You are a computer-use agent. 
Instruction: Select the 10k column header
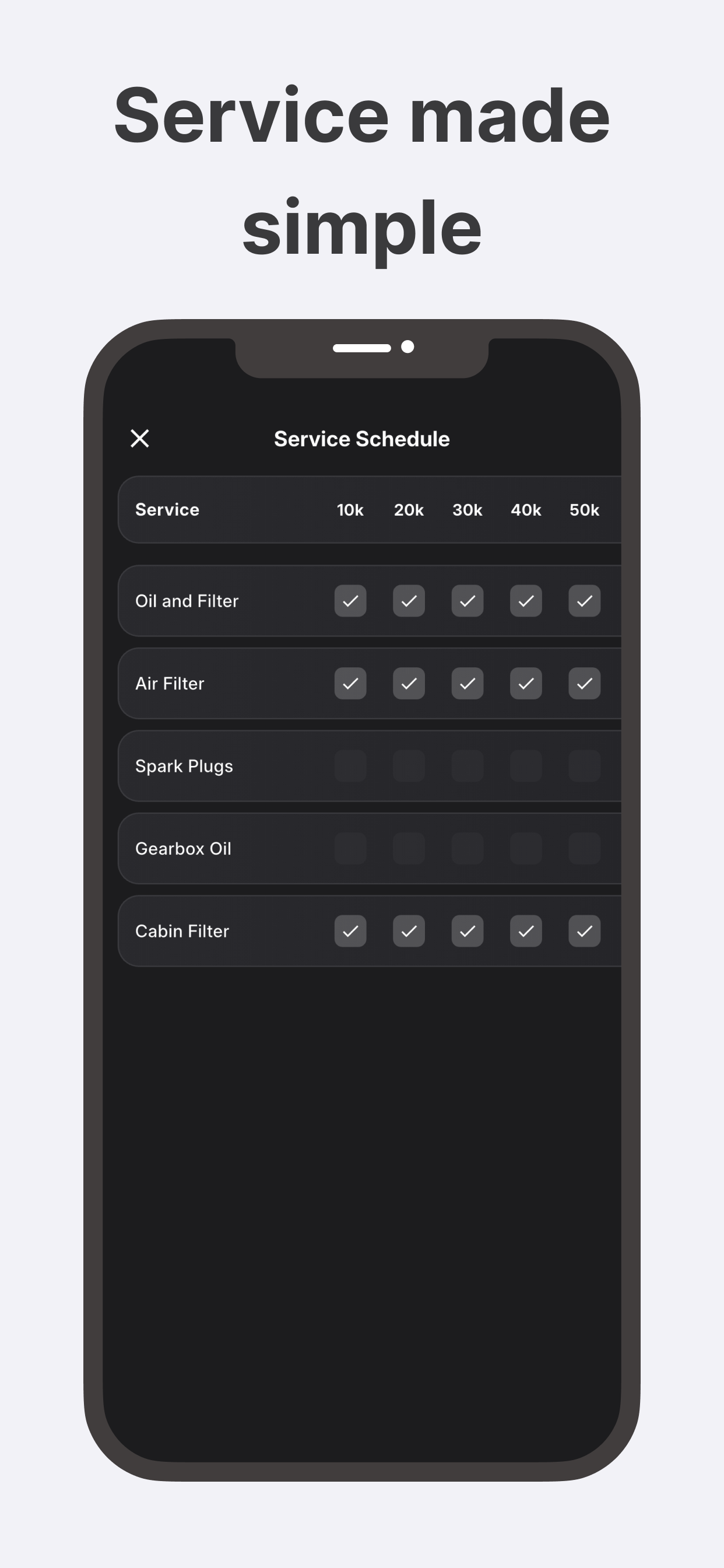[x=350, y=509]
